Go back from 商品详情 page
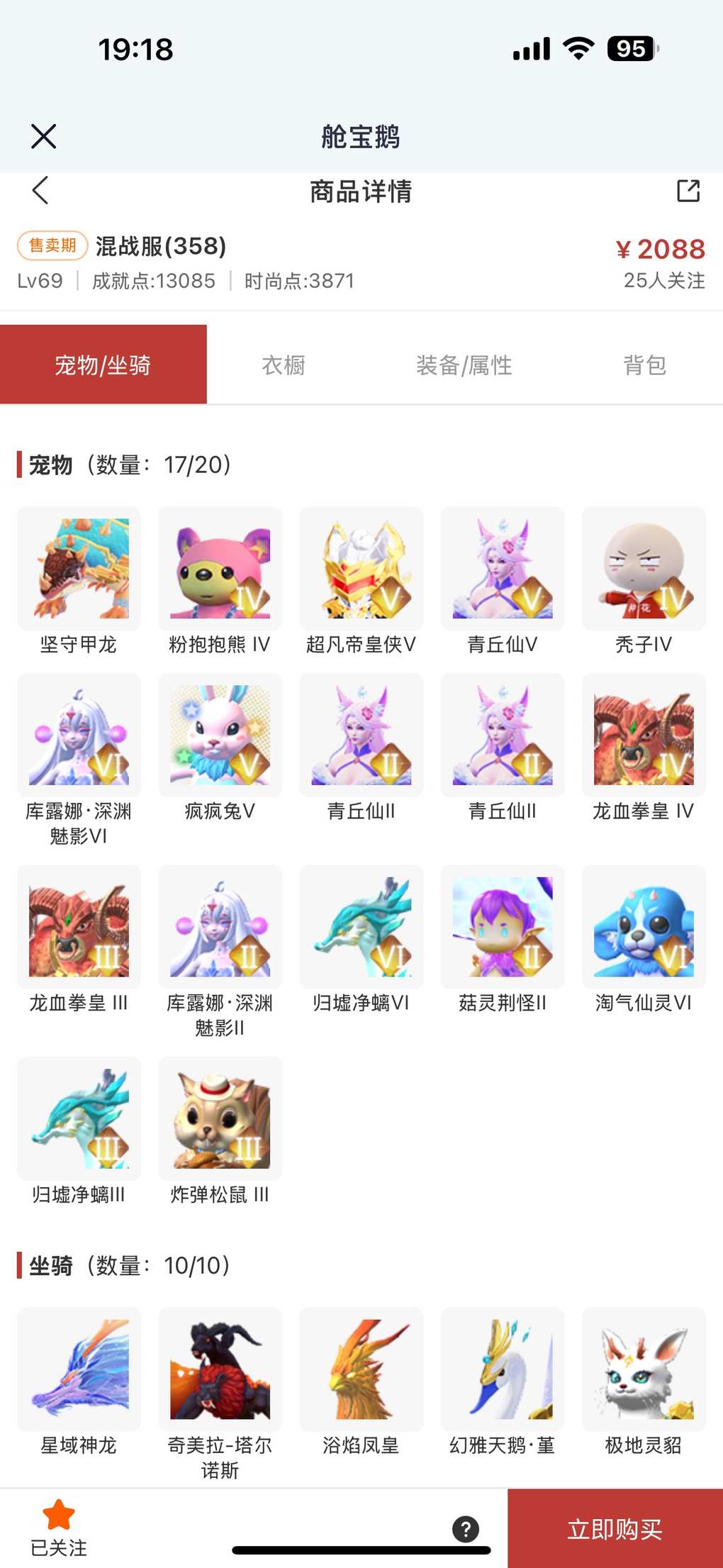723x1568 pixels. click(40, 191)
